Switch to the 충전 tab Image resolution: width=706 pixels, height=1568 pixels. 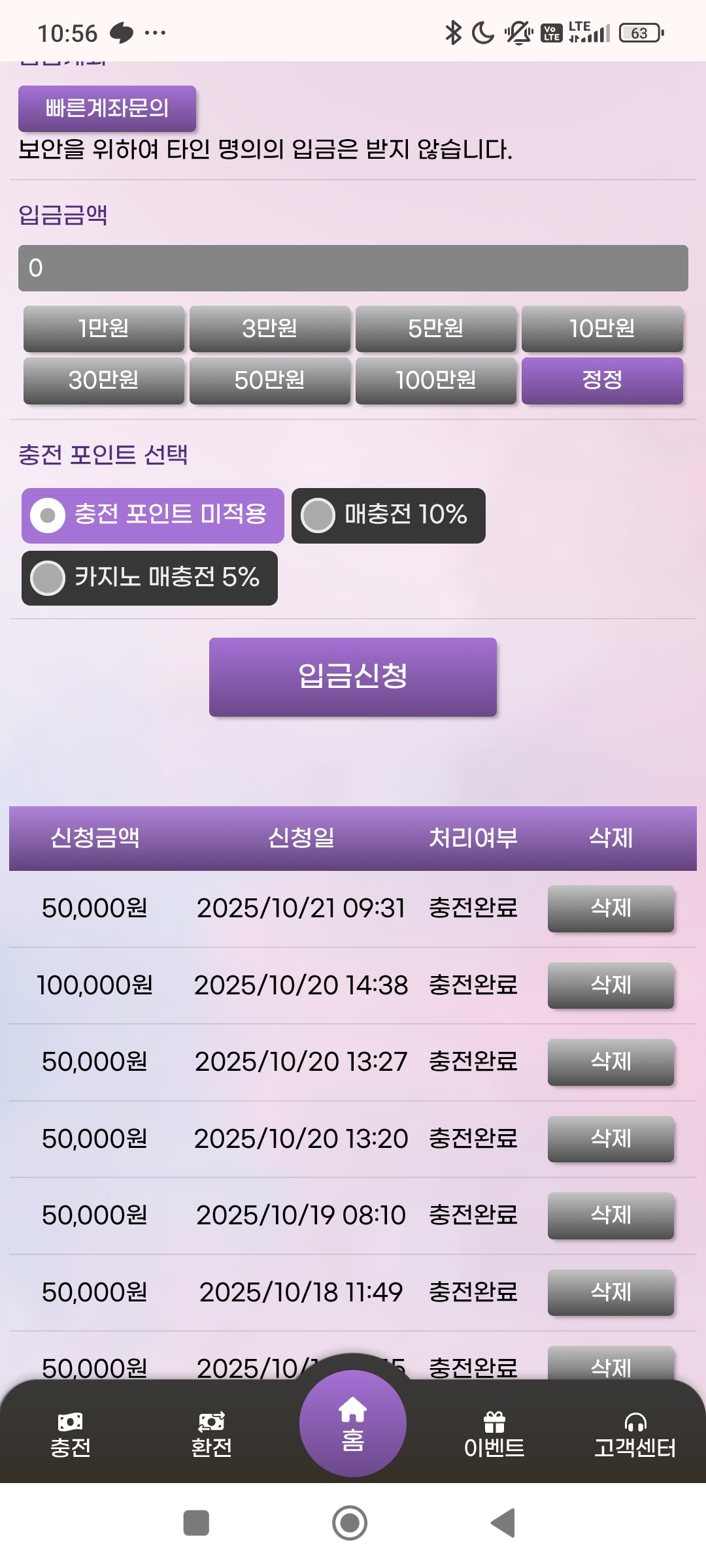pyautogui.click(x=71, y=1436)
